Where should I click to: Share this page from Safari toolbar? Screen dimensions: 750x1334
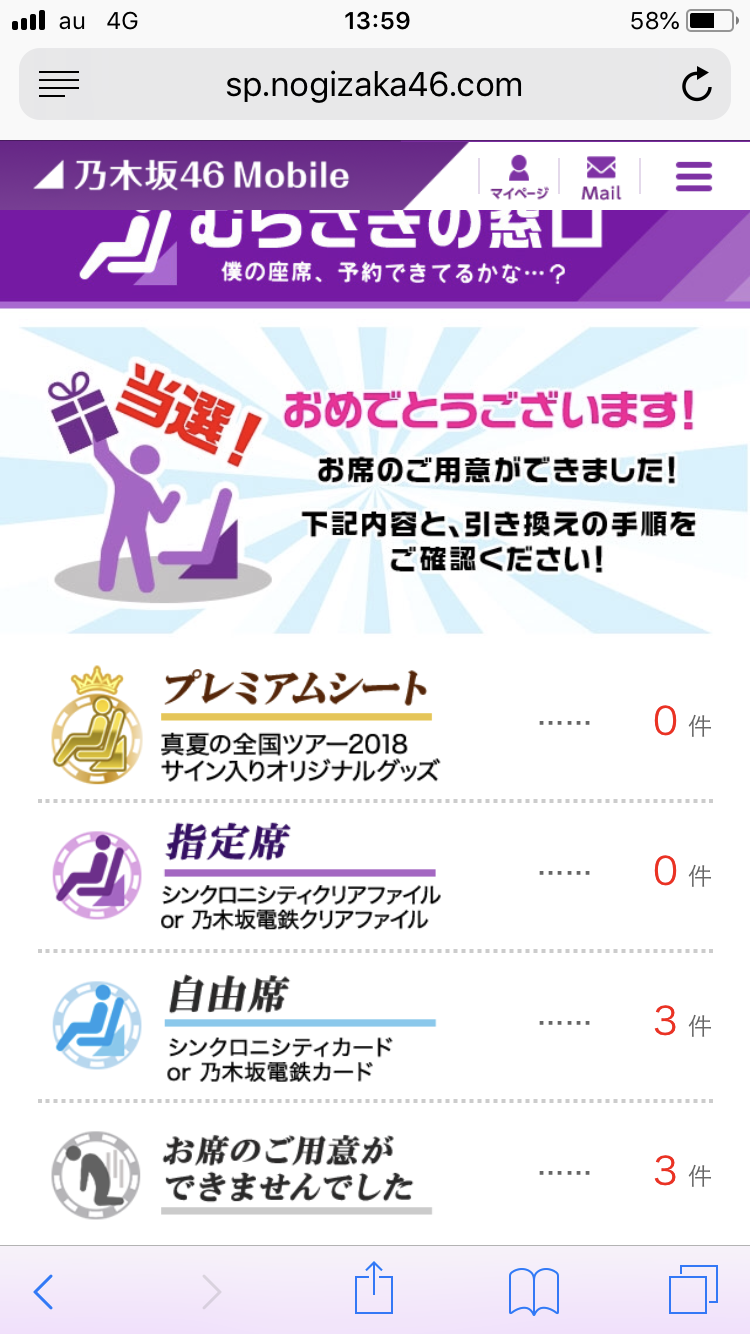pyautogui.click(x=374, y=1288)
